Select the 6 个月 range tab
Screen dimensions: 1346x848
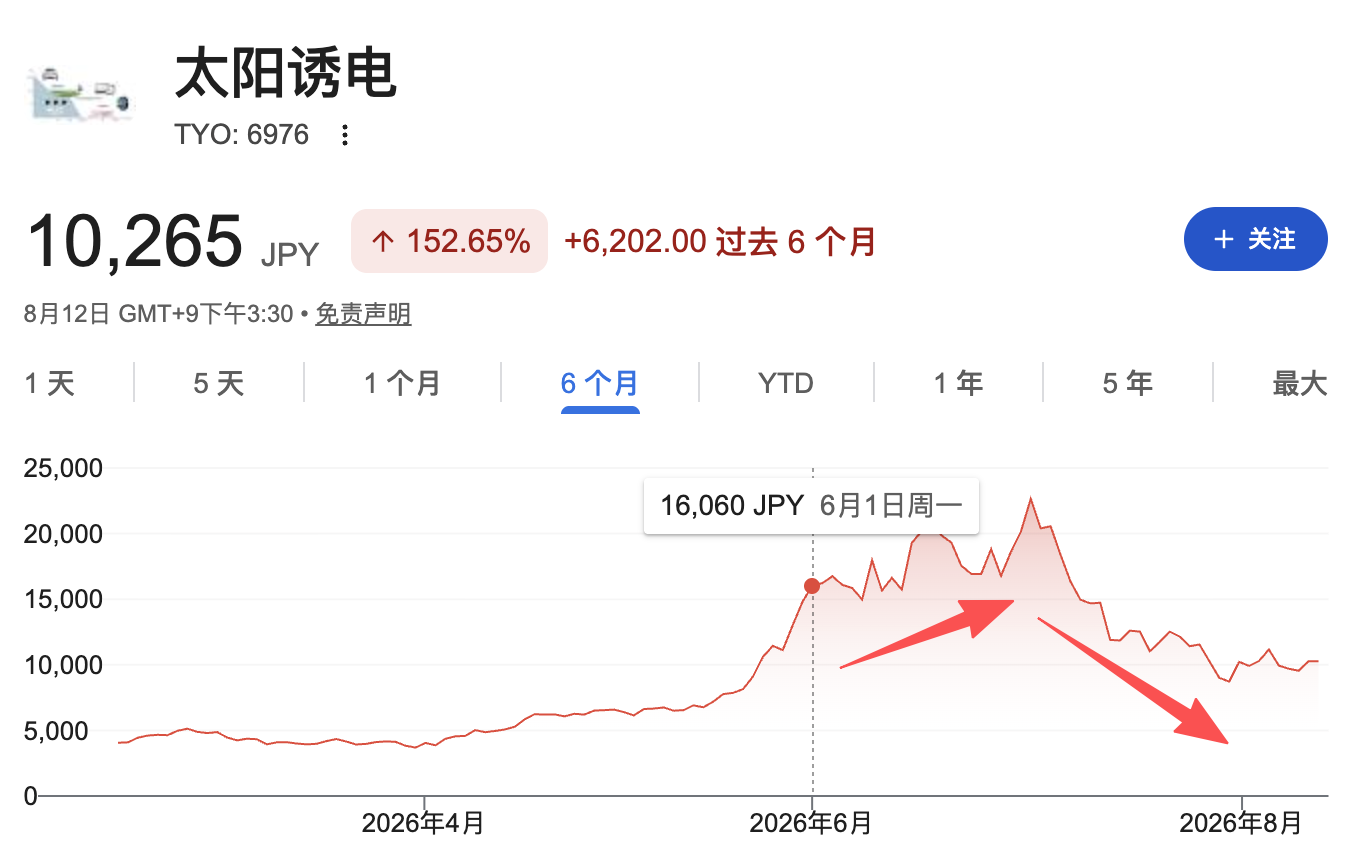599,383
